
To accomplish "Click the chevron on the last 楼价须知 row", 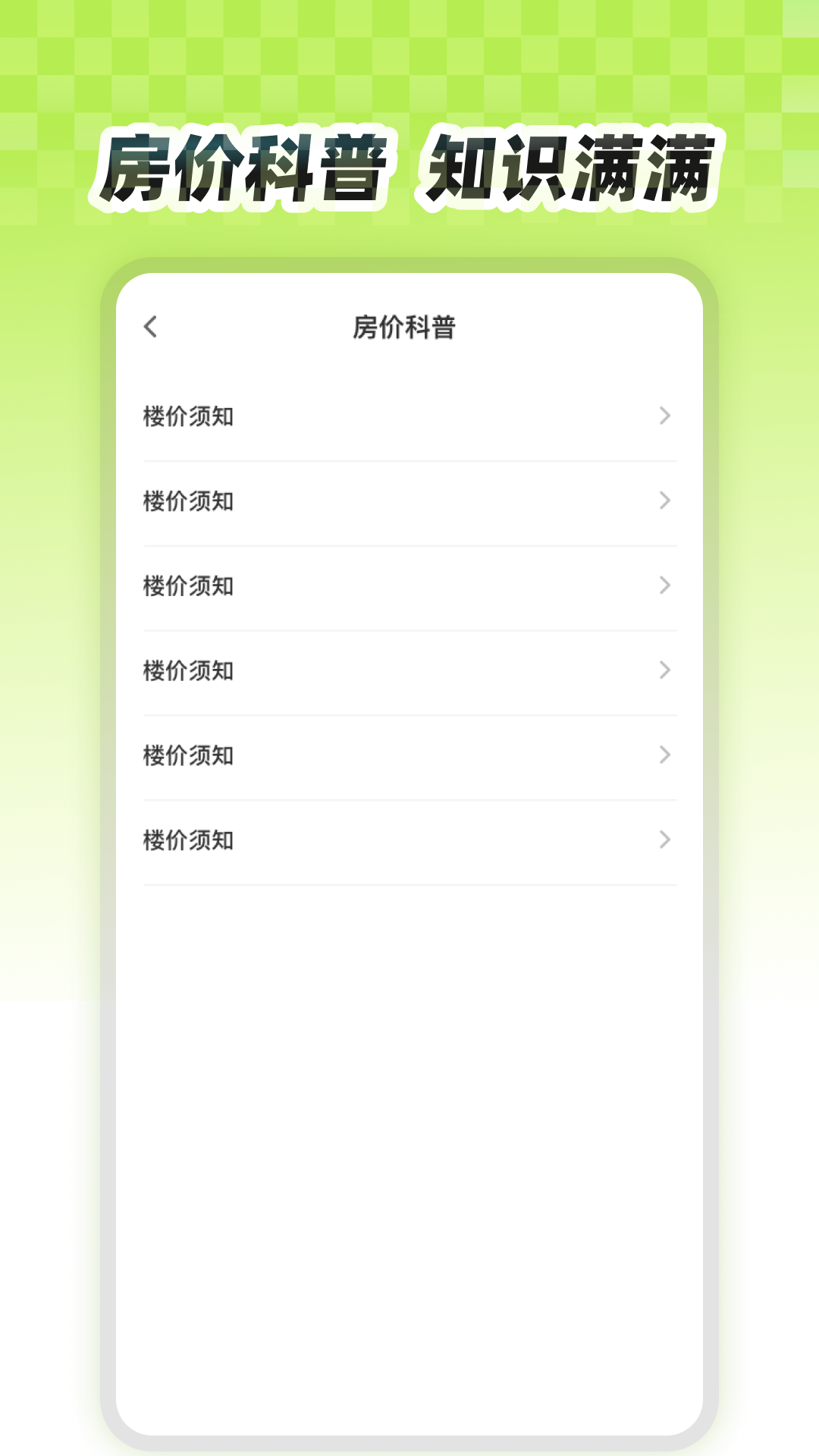I will pos(666,840).
